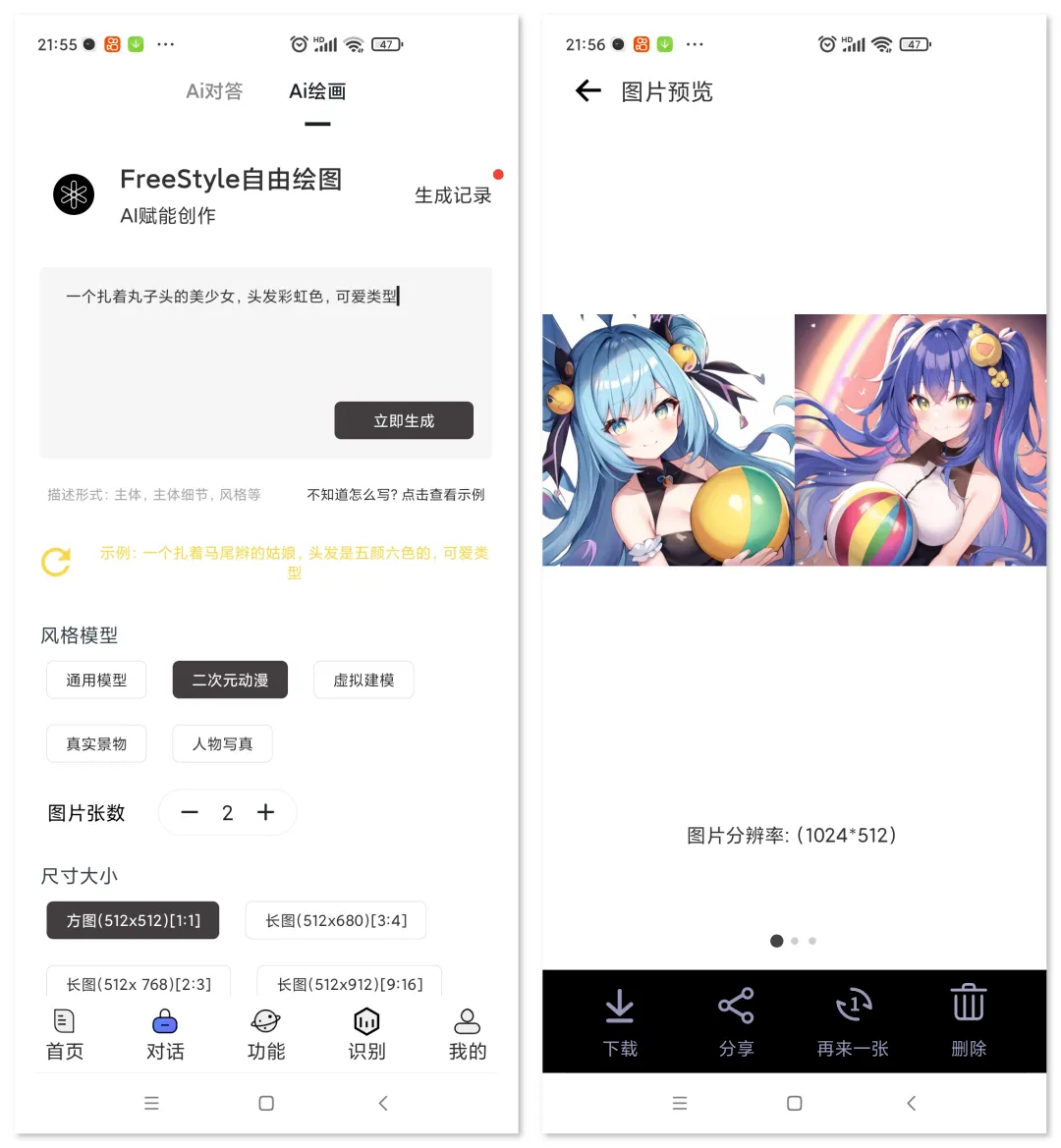Image resolution: width=1061 pixels, height=1148 pixels.
Task: Open 生成记录 history
Action: click(x=453, y=194)
